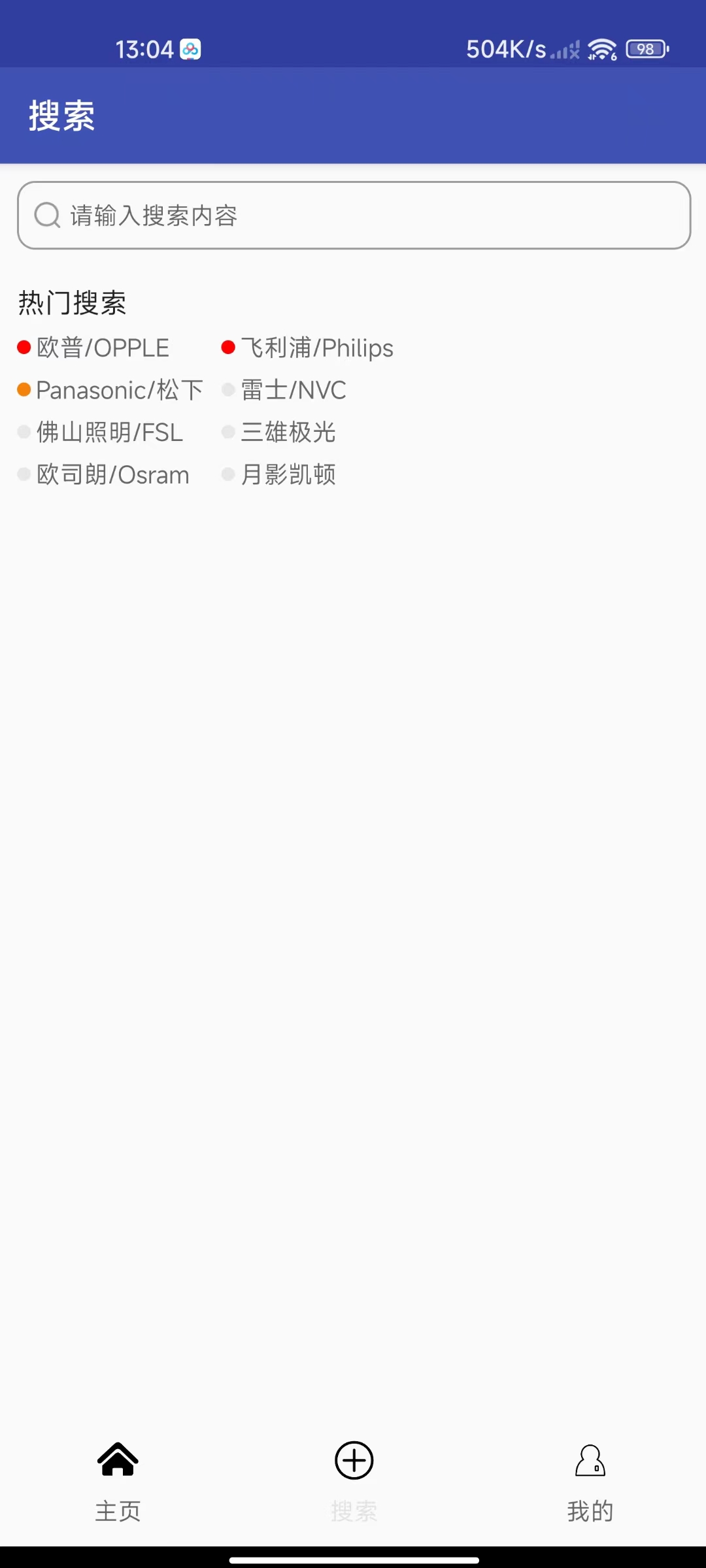Click the magnifier icon in search bar
This screenshot has width=706, height=1568.
pos(46,214)
